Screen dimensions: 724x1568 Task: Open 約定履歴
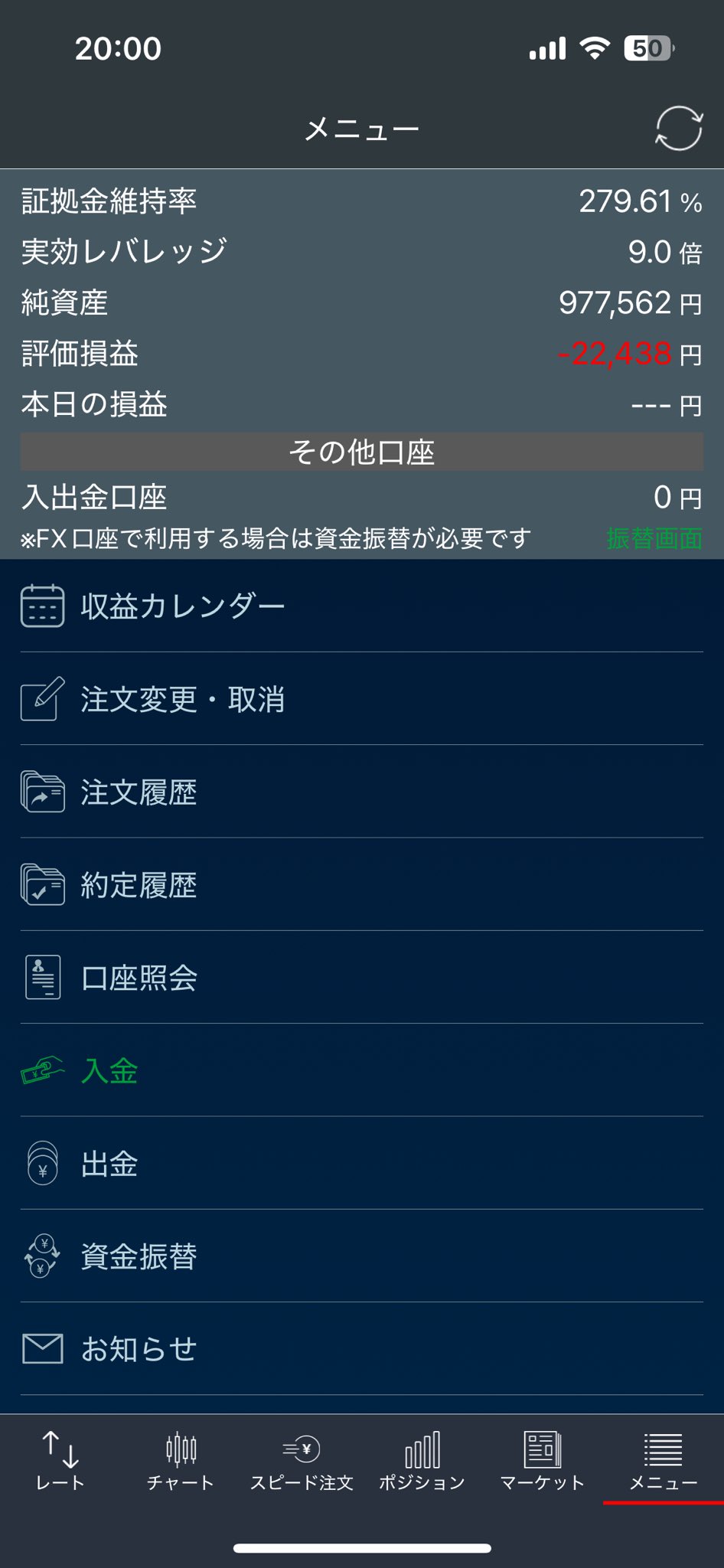[139, 885]
